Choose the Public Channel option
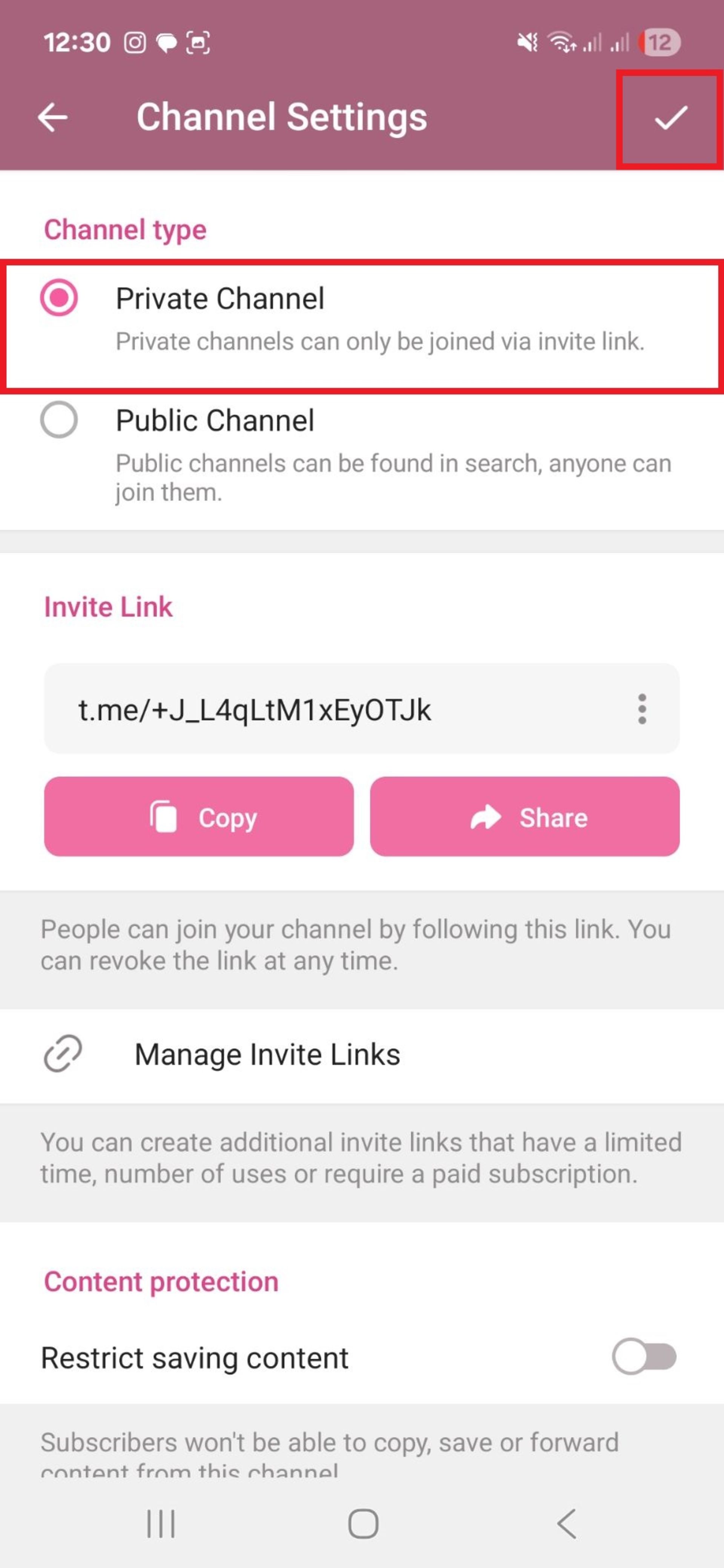This screenshot has width=724, height=1568. point(59,420)
